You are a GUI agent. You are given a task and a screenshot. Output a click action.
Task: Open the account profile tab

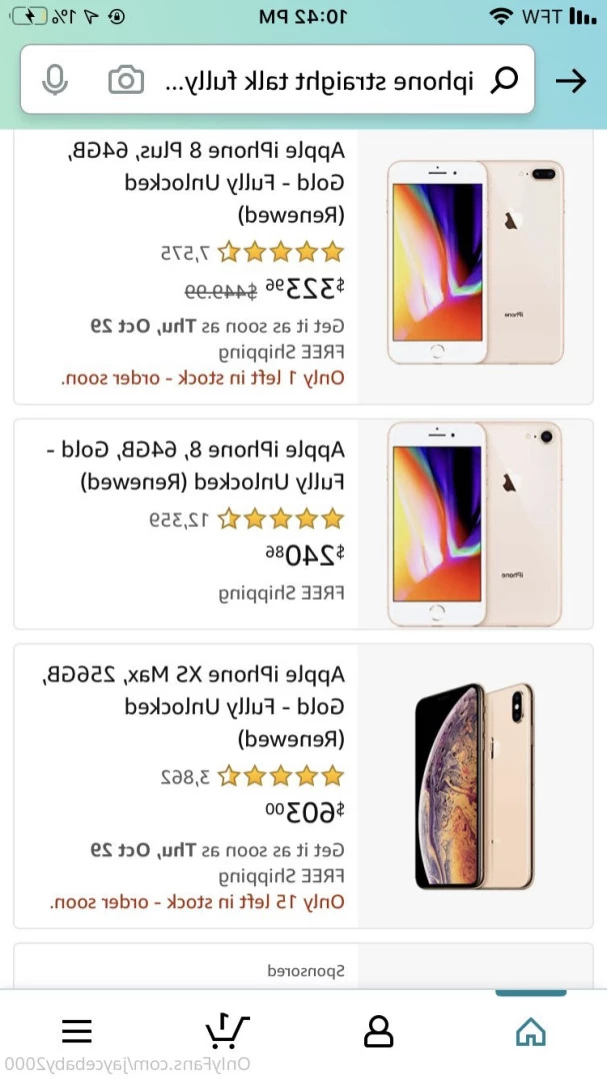[379, 1032]
